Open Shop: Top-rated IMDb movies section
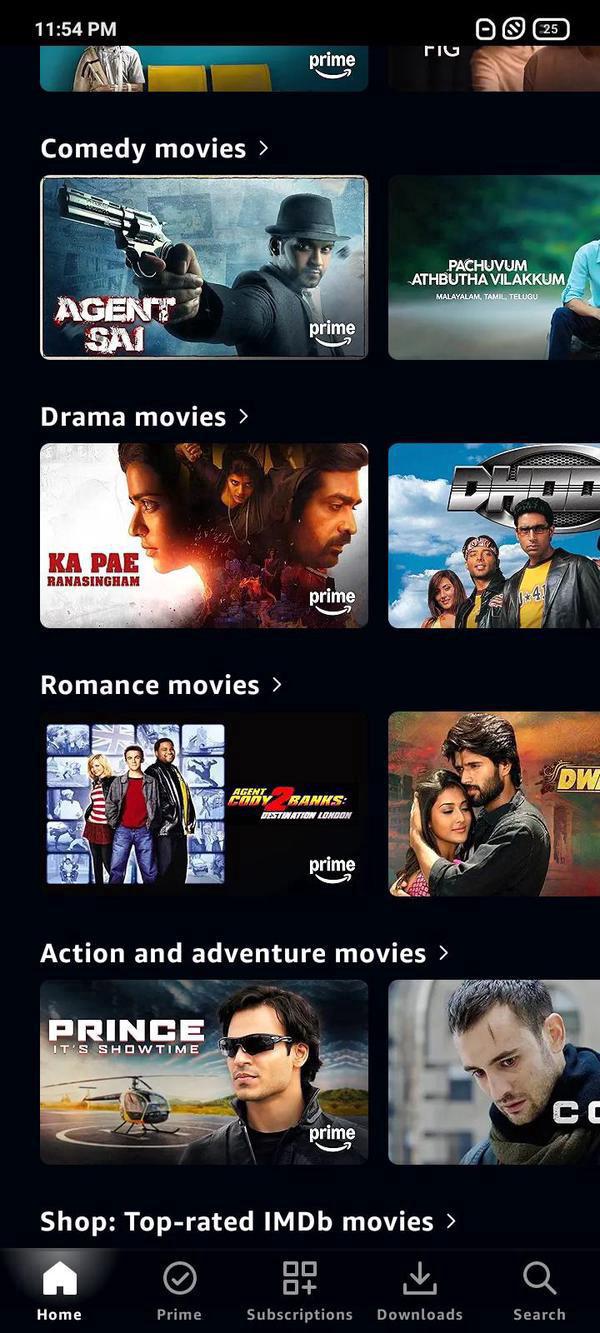The height and width of the screenshot is (1333, 600). [247, 1221]
